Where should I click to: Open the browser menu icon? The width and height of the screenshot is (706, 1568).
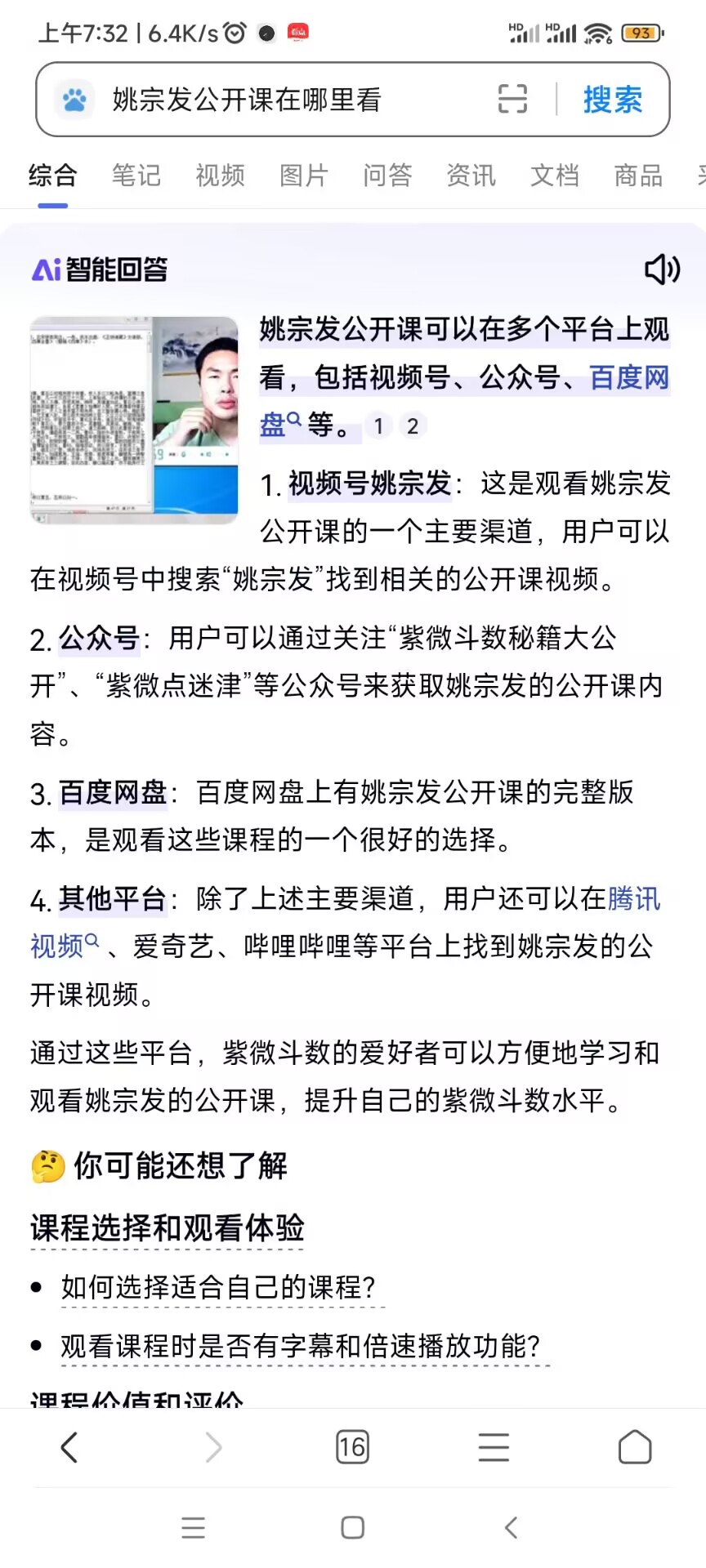pyautogui.click(x=494, y=1447)
